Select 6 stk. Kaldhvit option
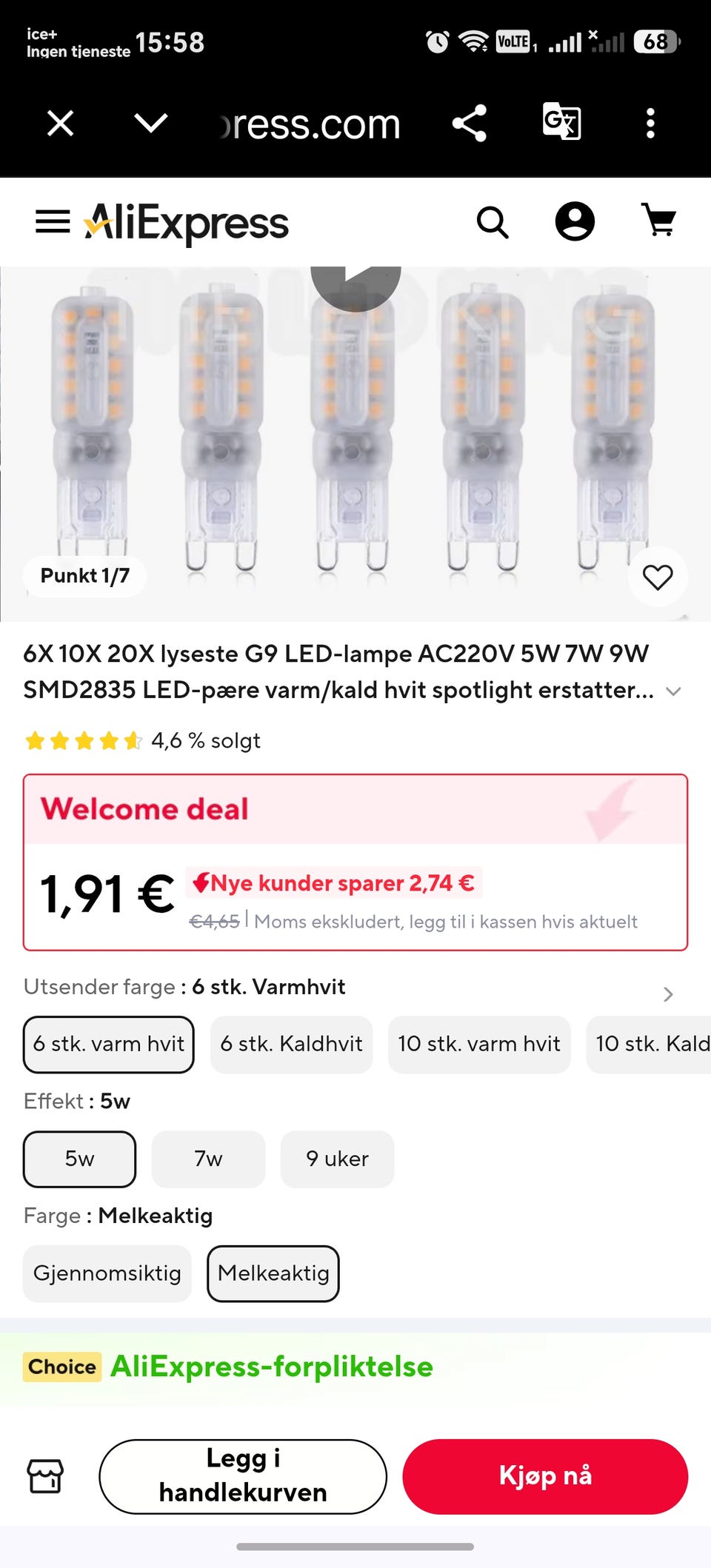Viewport: 711px width, 1568px height. coord(291,1045)
